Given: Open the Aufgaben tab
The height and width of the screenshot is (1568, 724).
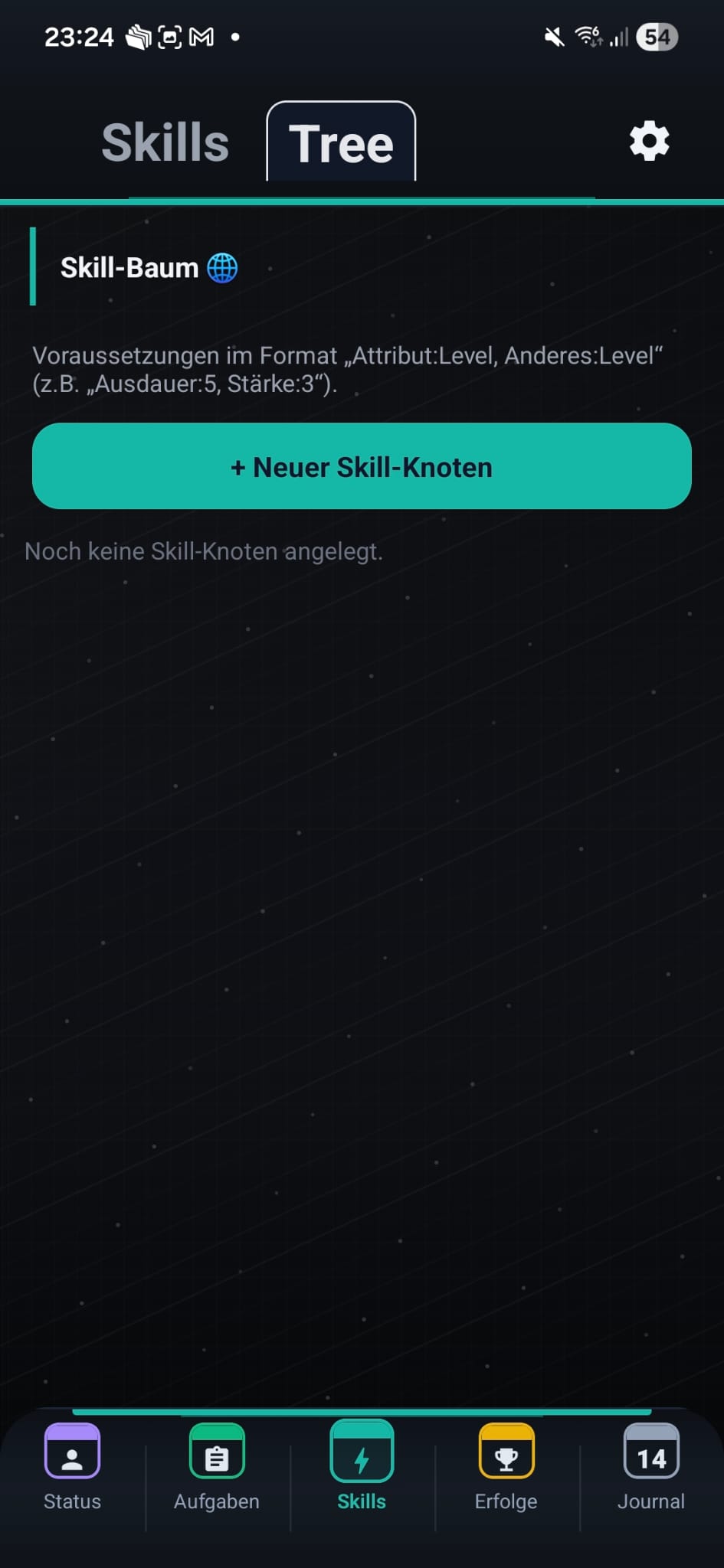Looking at the screenshot, I should [x=217, y=1466].
